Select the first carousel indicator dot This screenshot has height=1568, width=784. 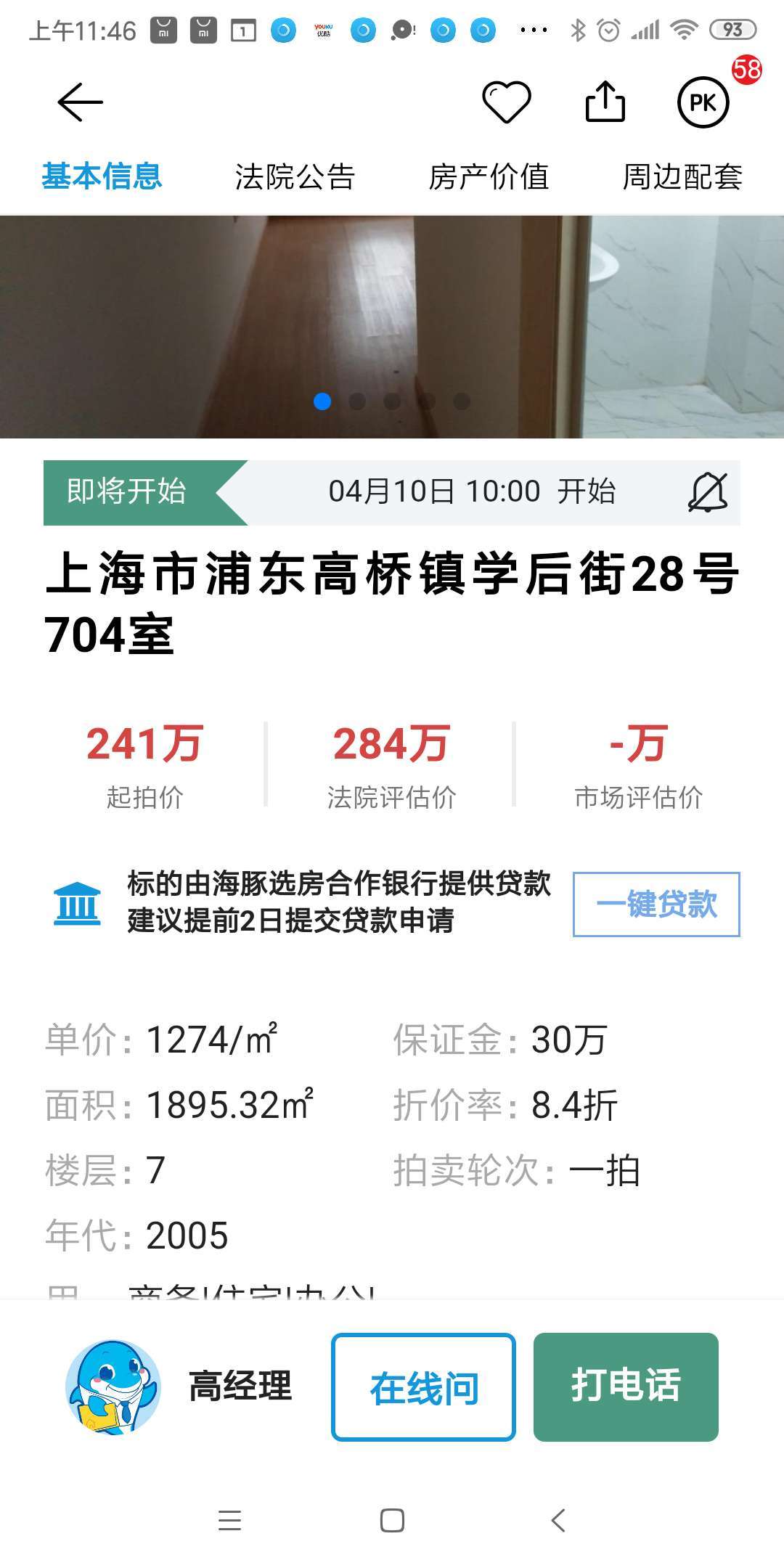pos(322,400)
